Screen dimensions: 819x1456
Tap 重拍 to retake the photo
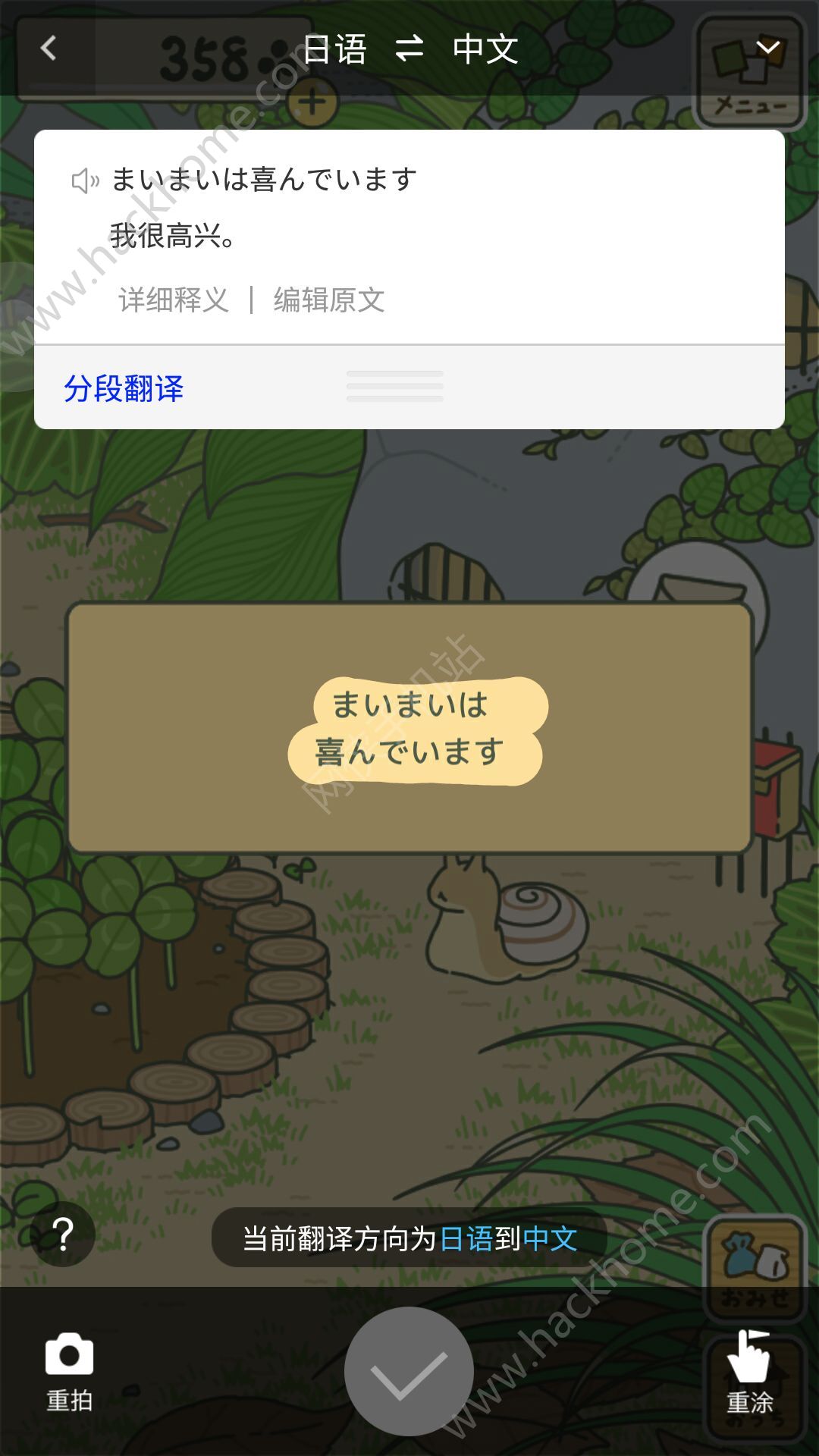(69, 1373)
